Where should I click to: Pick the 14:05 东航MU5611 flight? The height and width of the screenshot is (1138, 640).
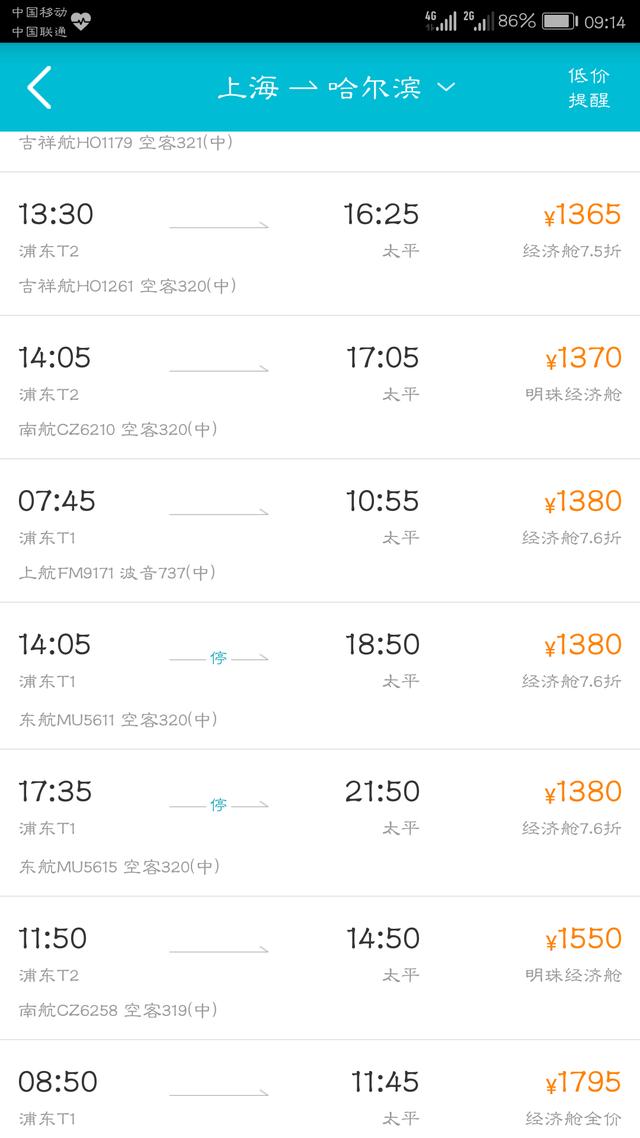click(320, 676)
